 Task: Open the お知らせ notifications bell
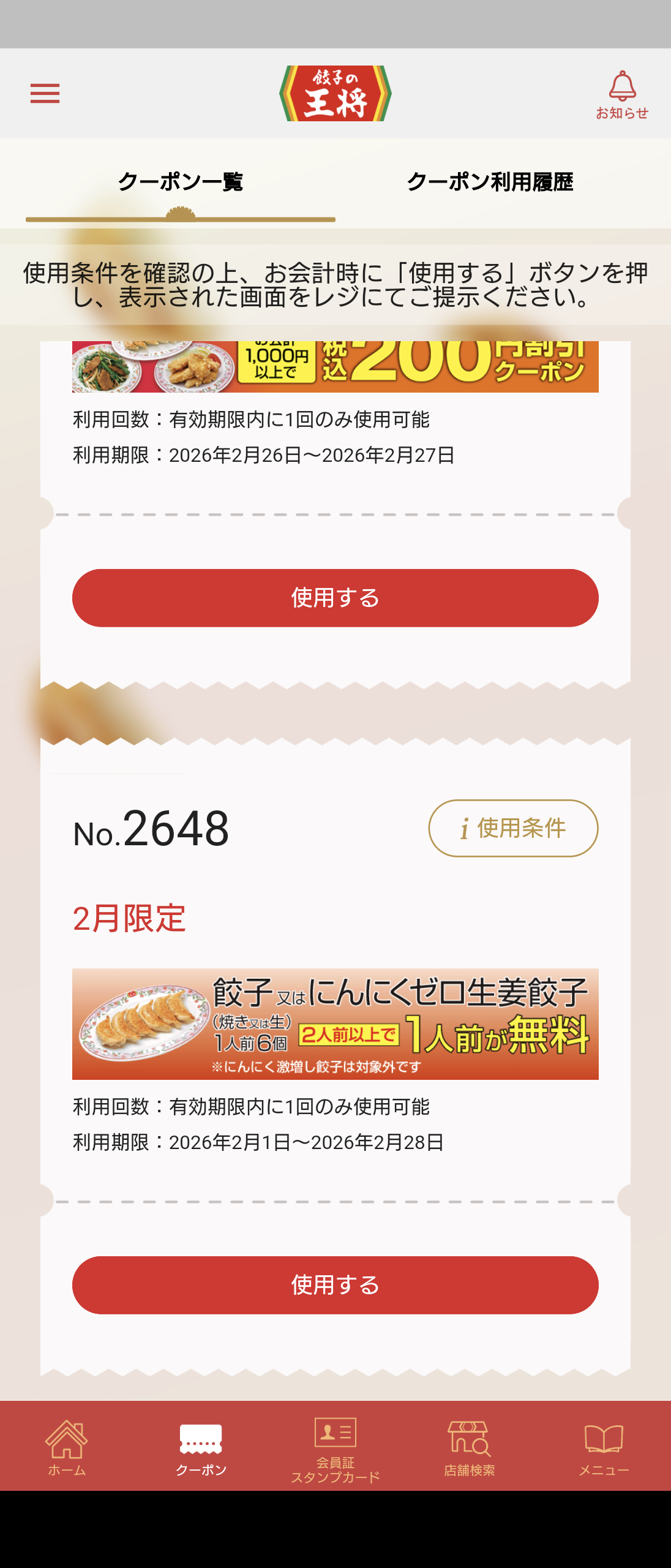point(622,94)
